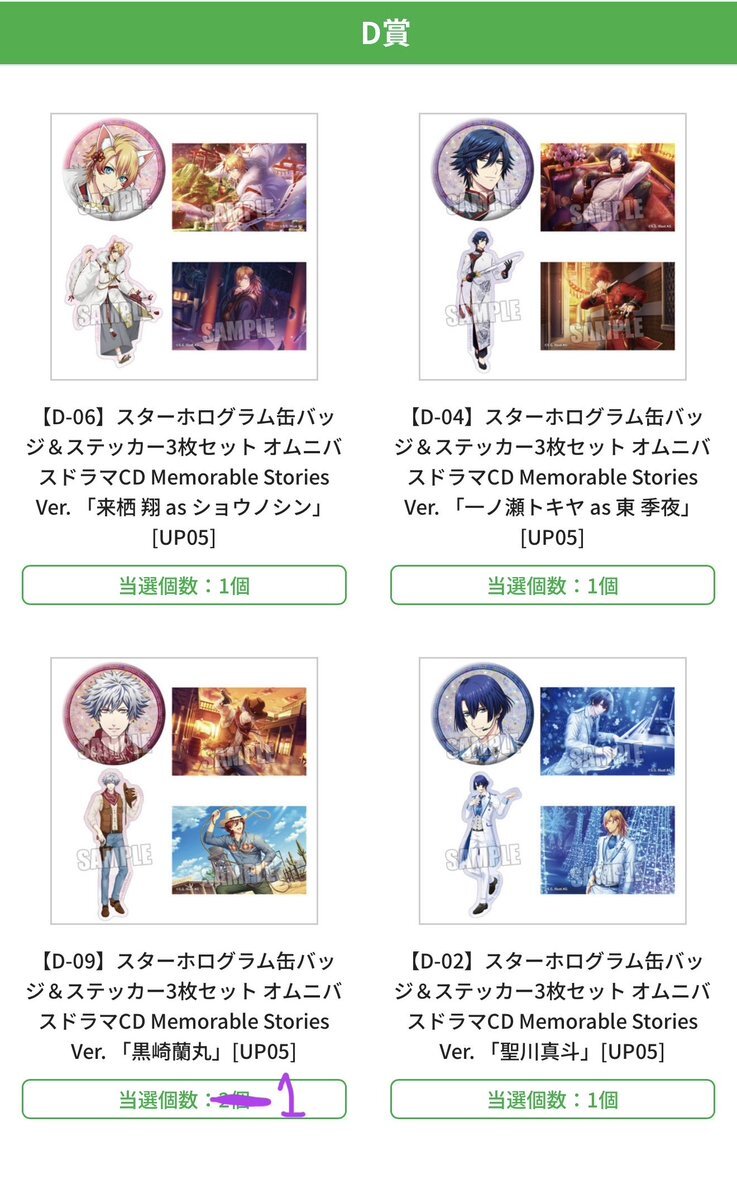This screenshot has height=1199, width=737.
Task: View the D-09 黒崎蘭丸 prize image
Action: (184, 790)
